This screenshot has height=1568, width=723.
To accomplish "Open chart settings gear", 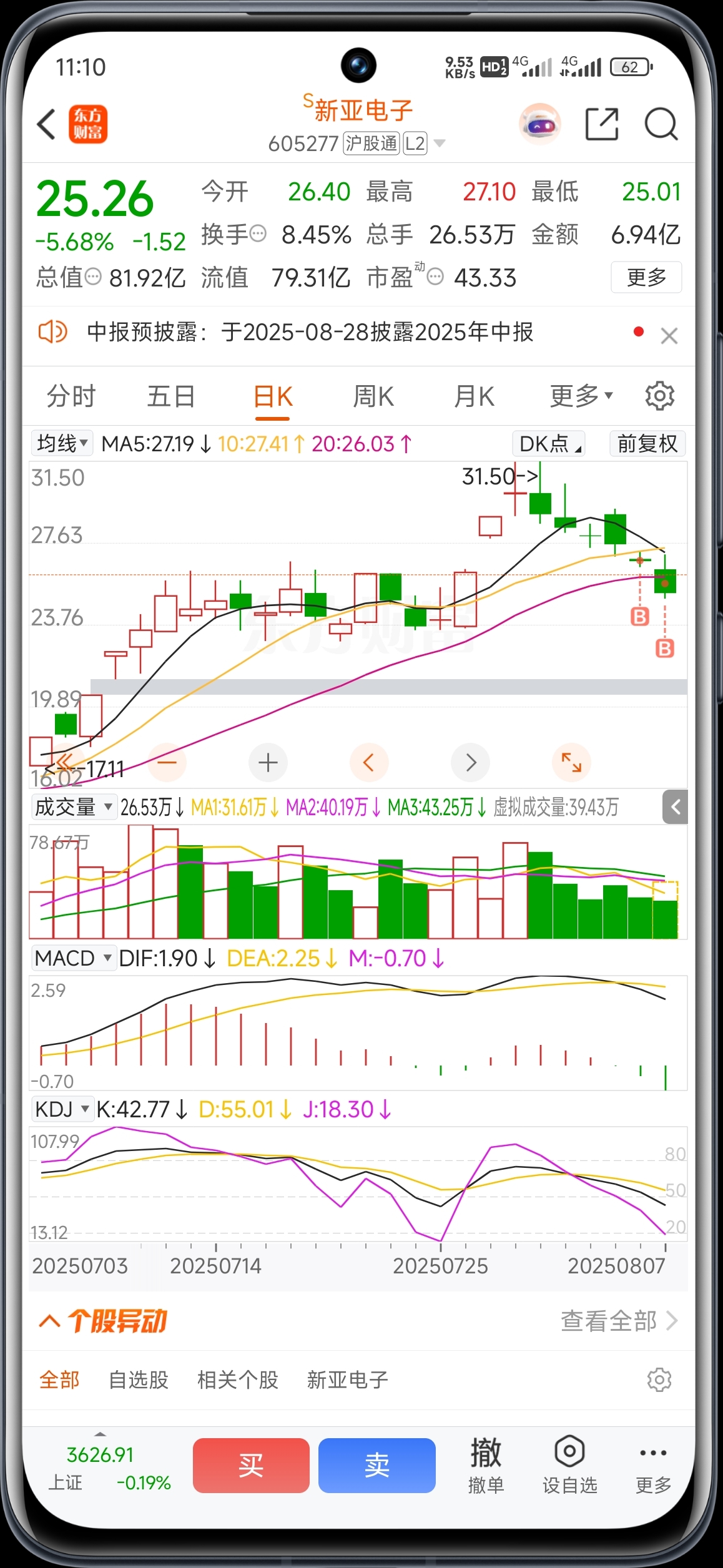I will tap(659, 396).
